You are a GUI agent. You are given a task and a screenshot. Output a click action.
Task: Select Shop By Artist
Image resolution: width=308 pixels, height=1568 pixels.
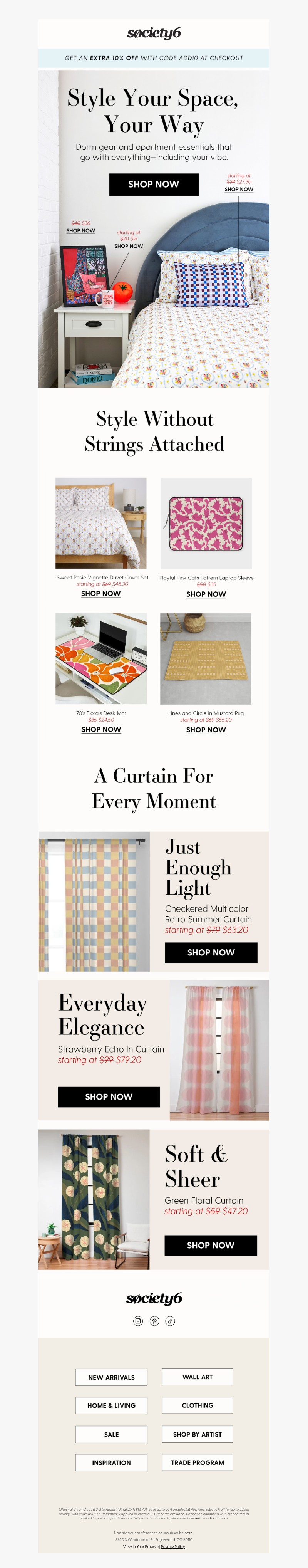pos(197,1434)
